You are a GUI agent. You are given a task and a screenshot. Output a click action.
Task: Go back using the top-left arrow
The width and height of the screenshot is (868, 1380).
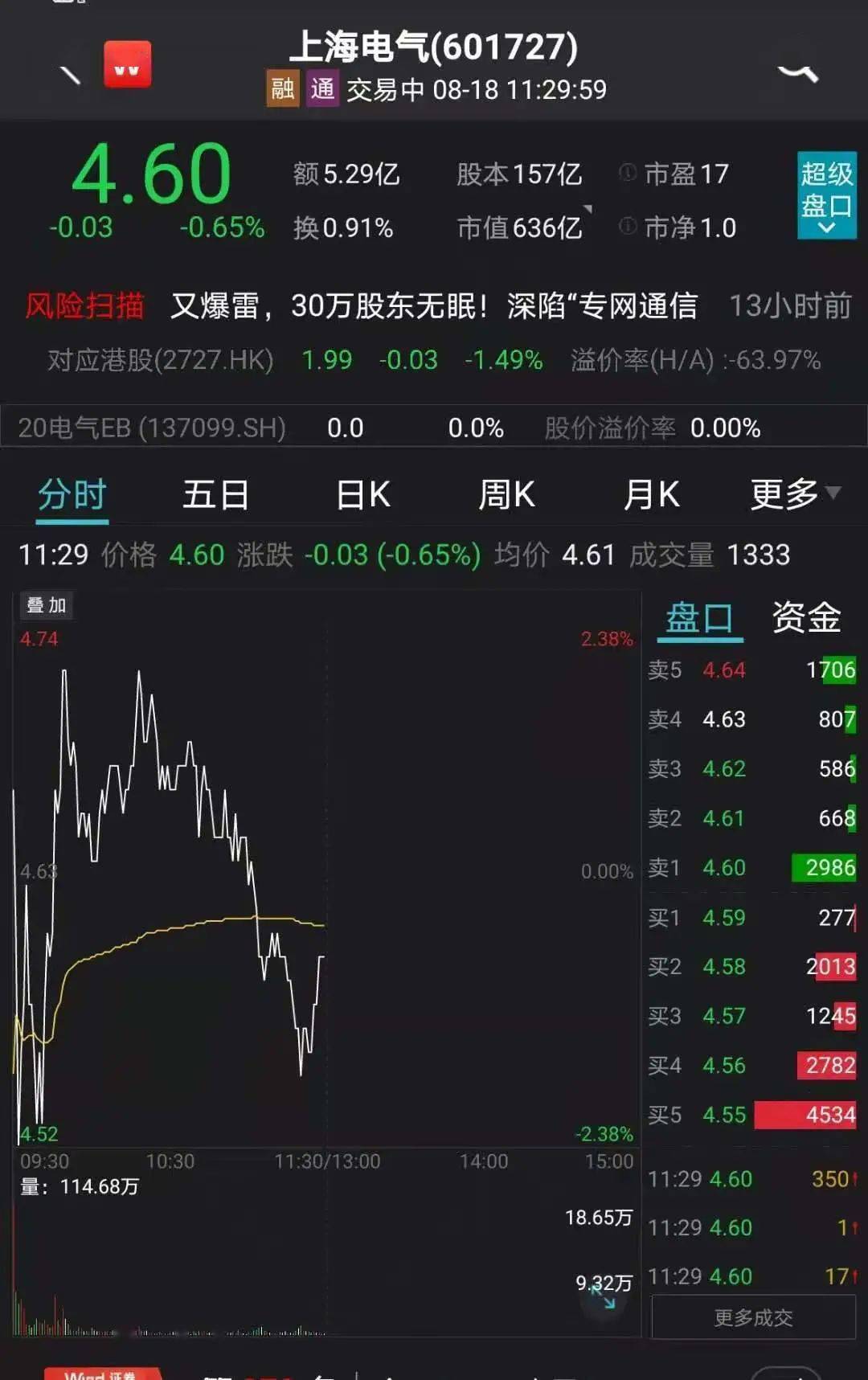click(71, 74)
